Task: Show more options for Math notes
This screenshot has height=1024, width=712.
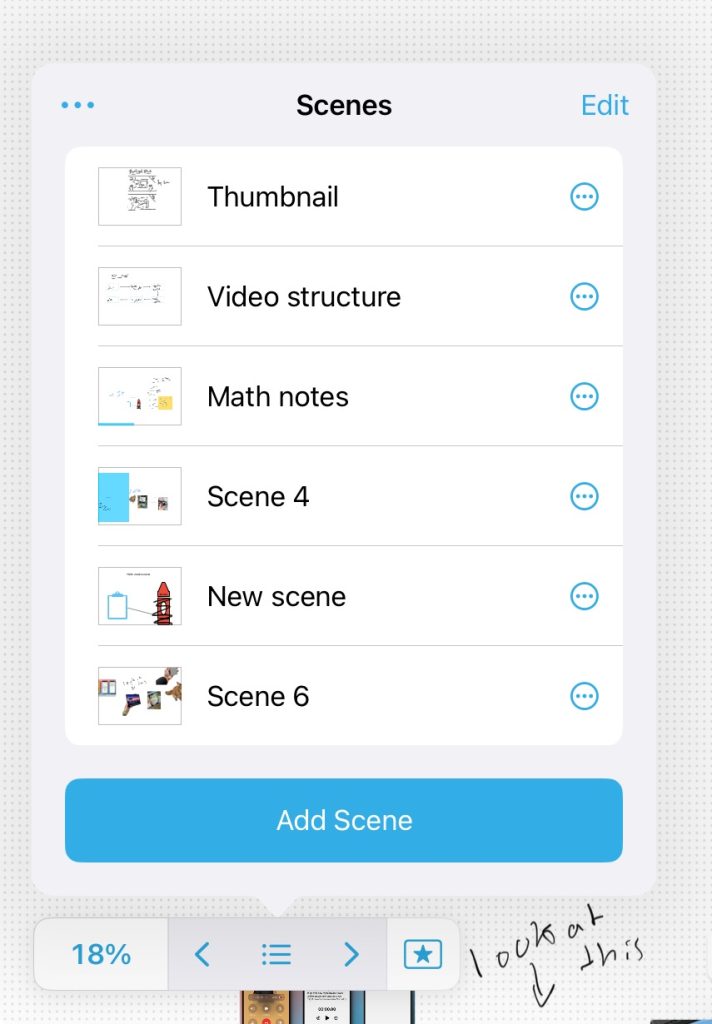Action: 584,397
